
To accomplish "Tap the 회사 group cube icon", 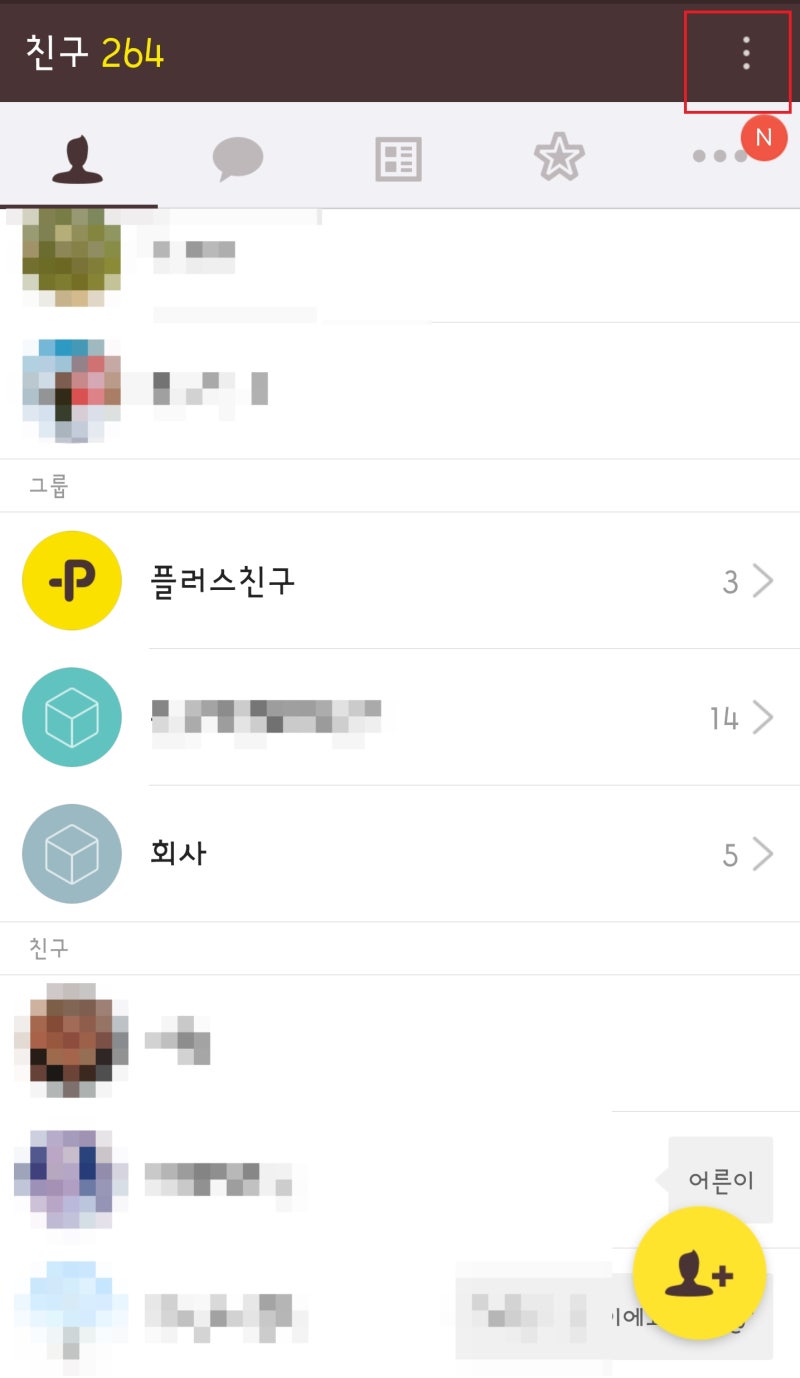I will (x=71, y=854).
